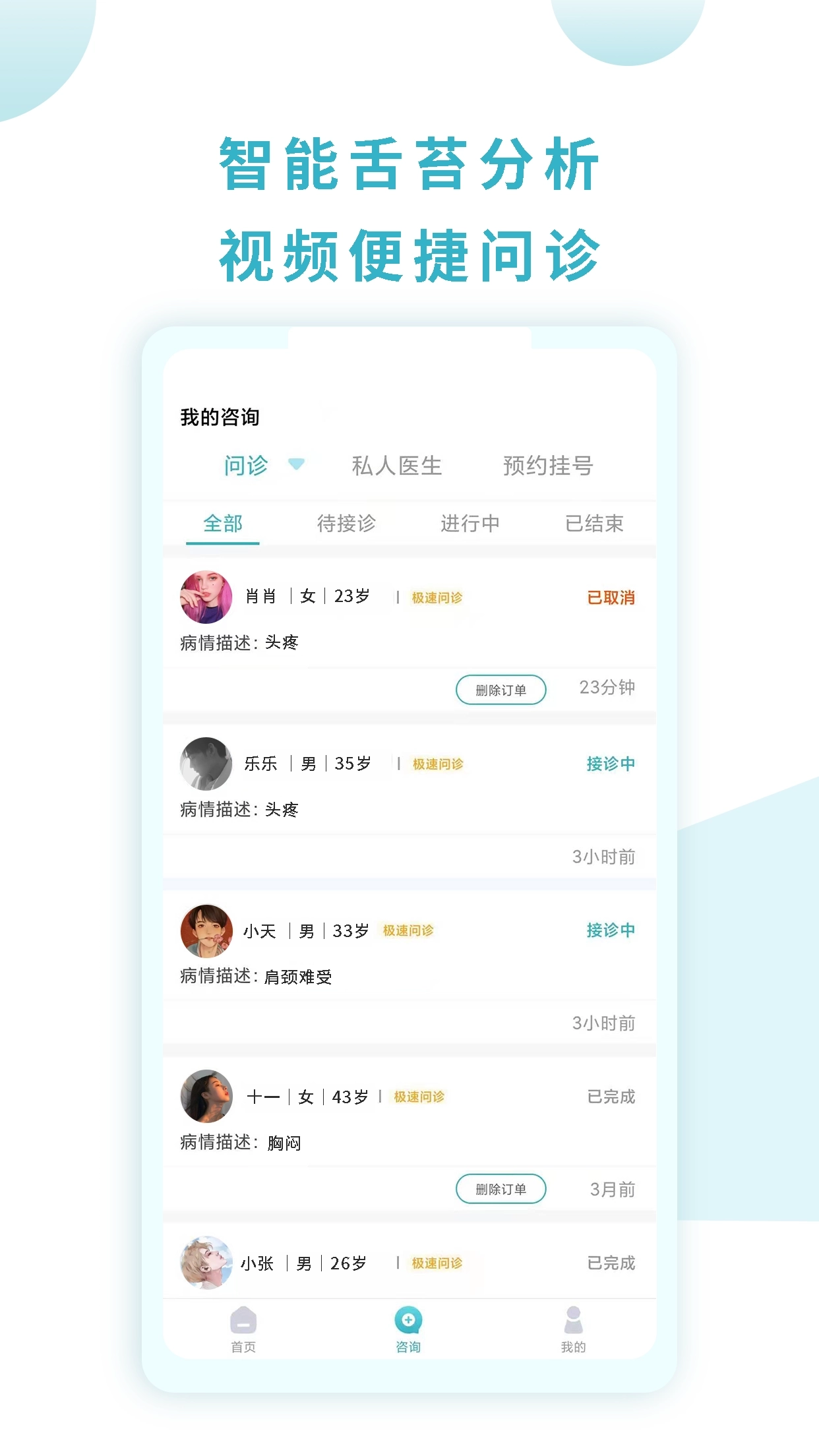Click the 极速问诊 tag on 肖肖's order
This screenshot has width=819, height=1456.
tap(437, 597)
